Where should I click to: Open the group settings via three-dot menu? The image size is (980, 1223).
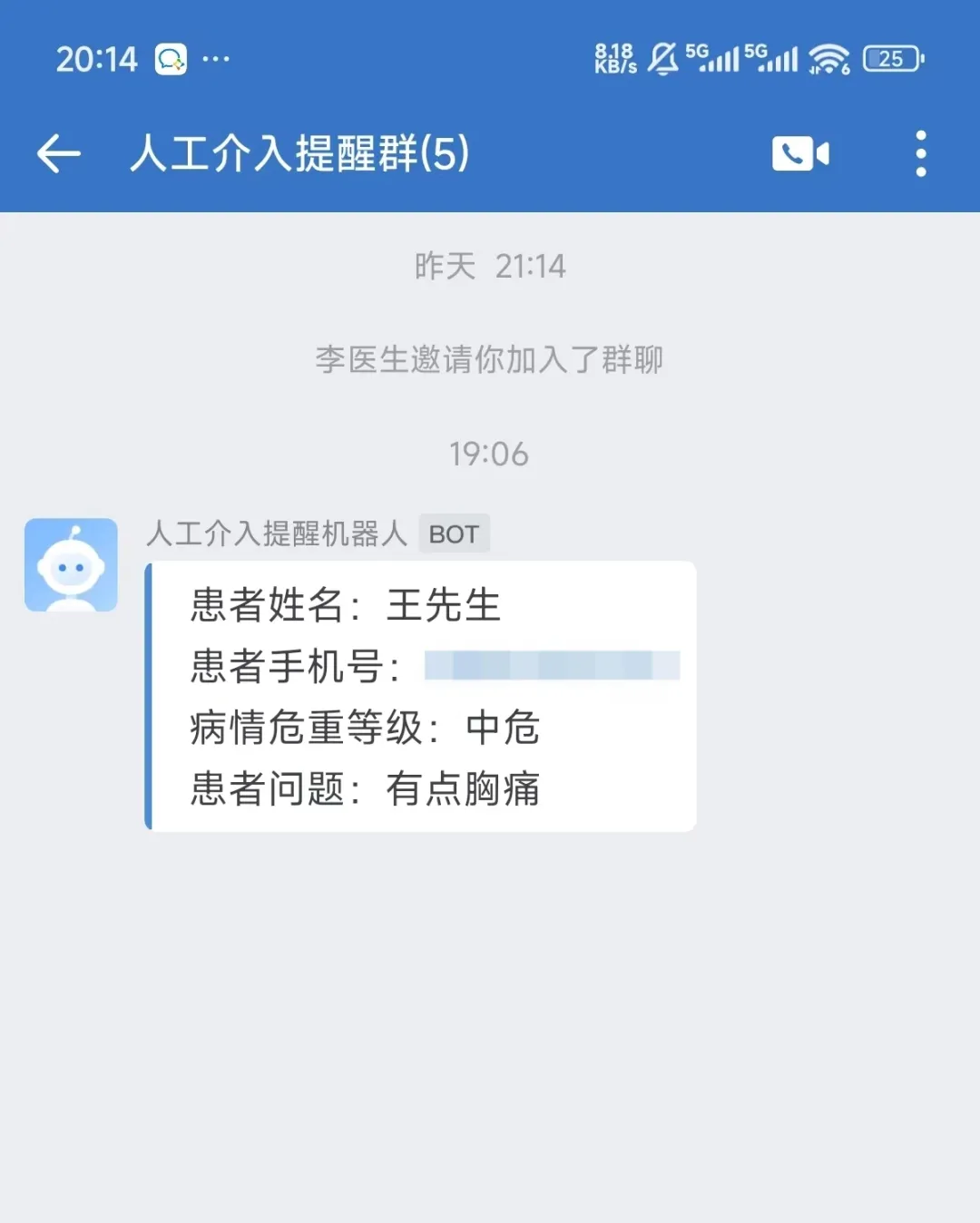pos(920,152)
